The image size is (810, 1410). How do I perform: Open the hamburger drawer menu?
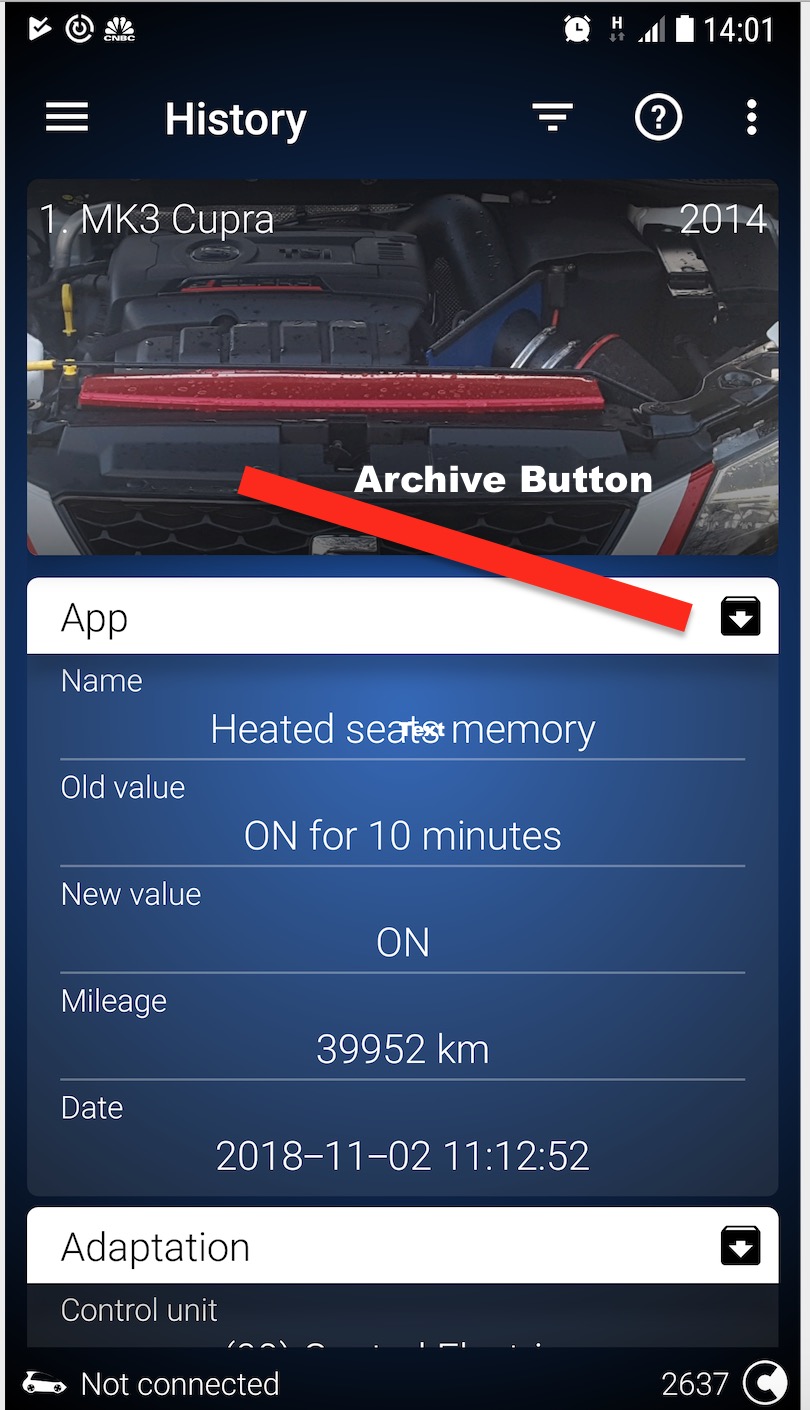pos(67,118)
